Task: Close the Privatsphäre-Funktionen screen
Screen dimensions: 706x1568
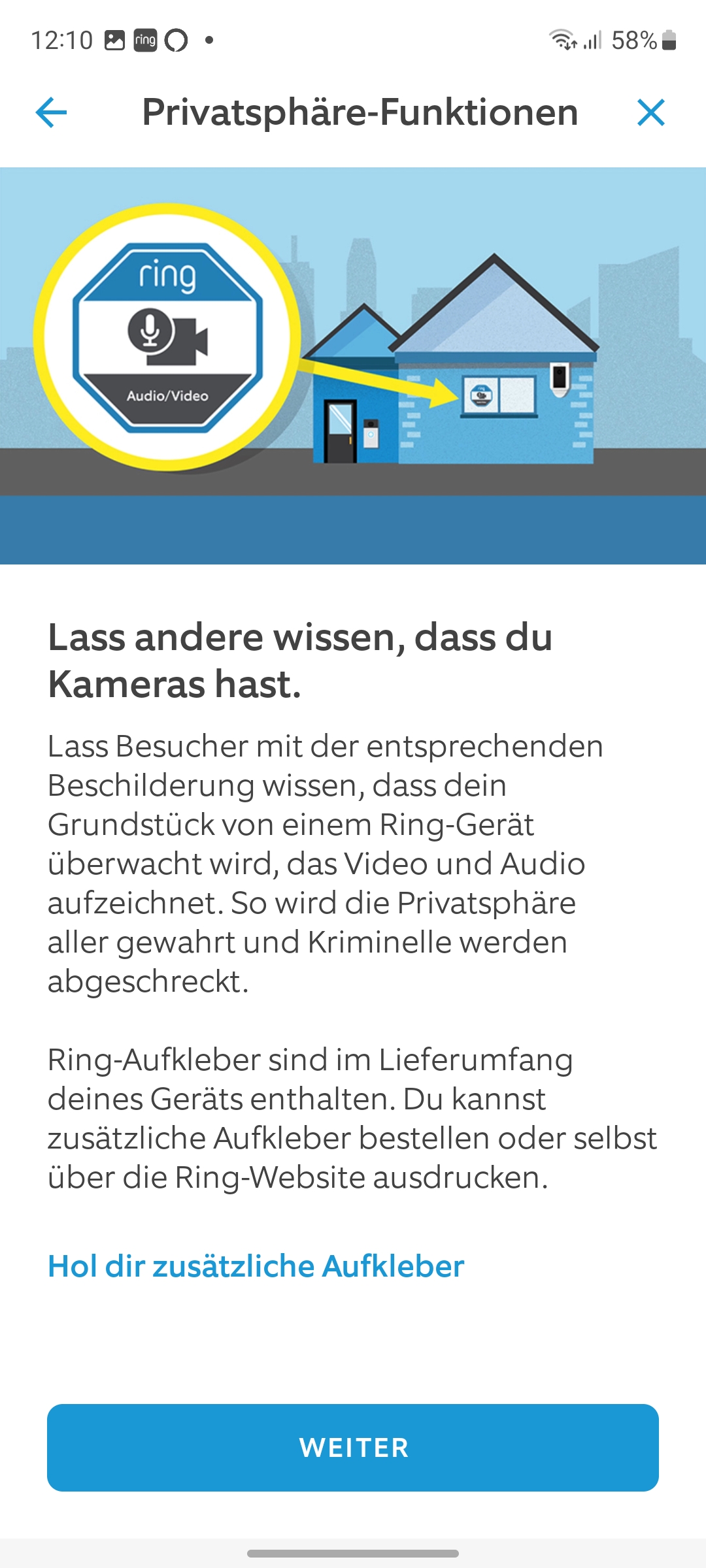Action: (x=650, y=112)
